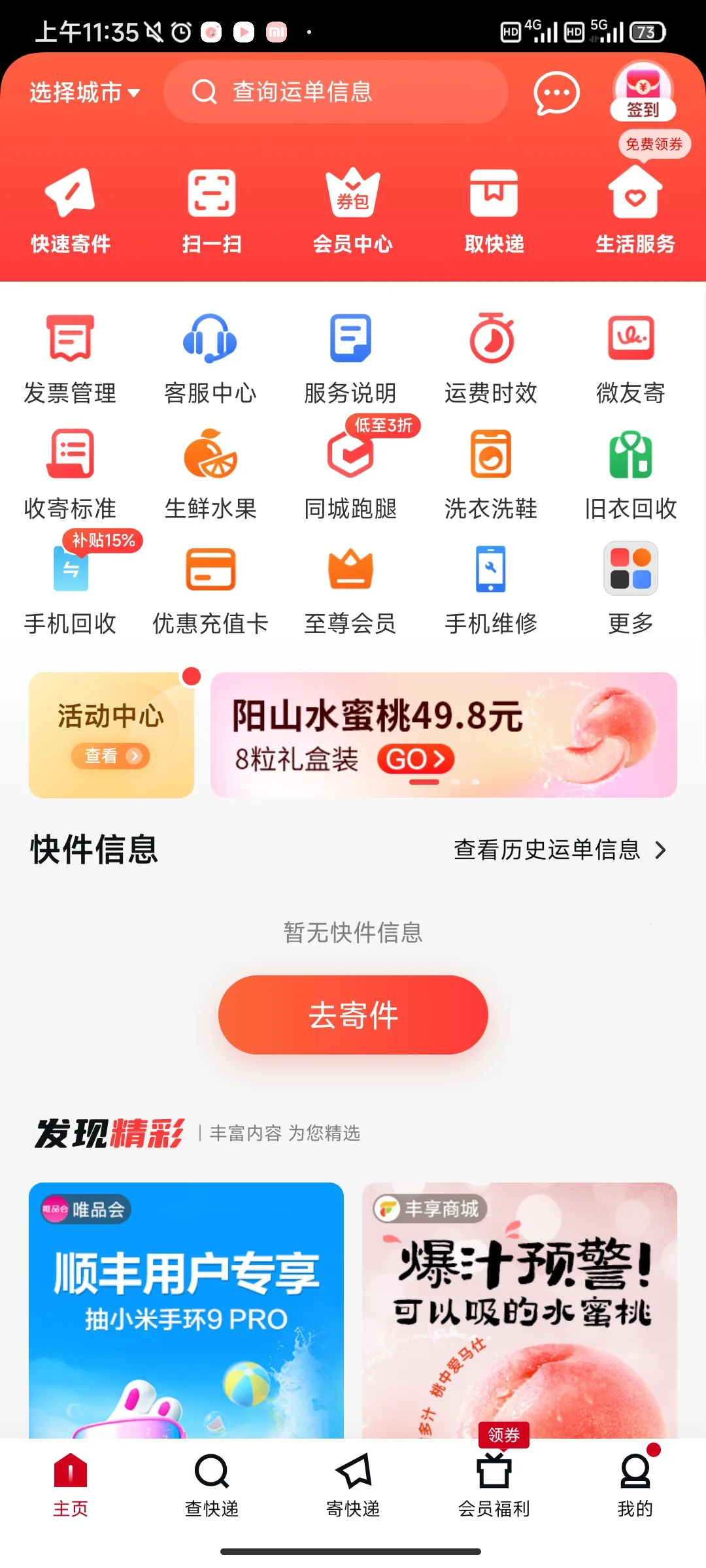This screenshot has width=706, height=1568.
Task: Expand the 选择城市 city selector
Action: (x=84, y=93)
